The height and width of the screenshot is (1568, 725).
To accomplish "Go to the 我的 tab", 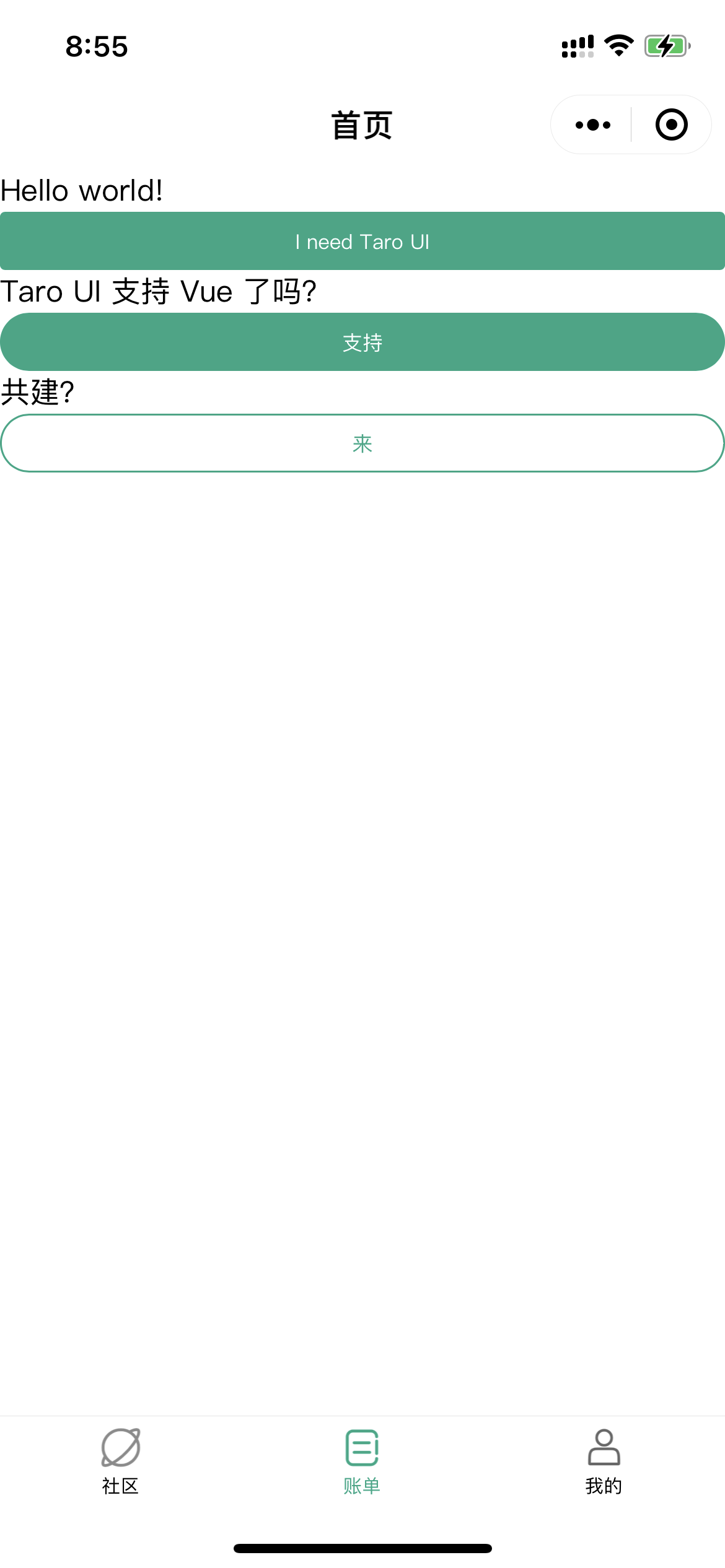I will (604, 1461).
